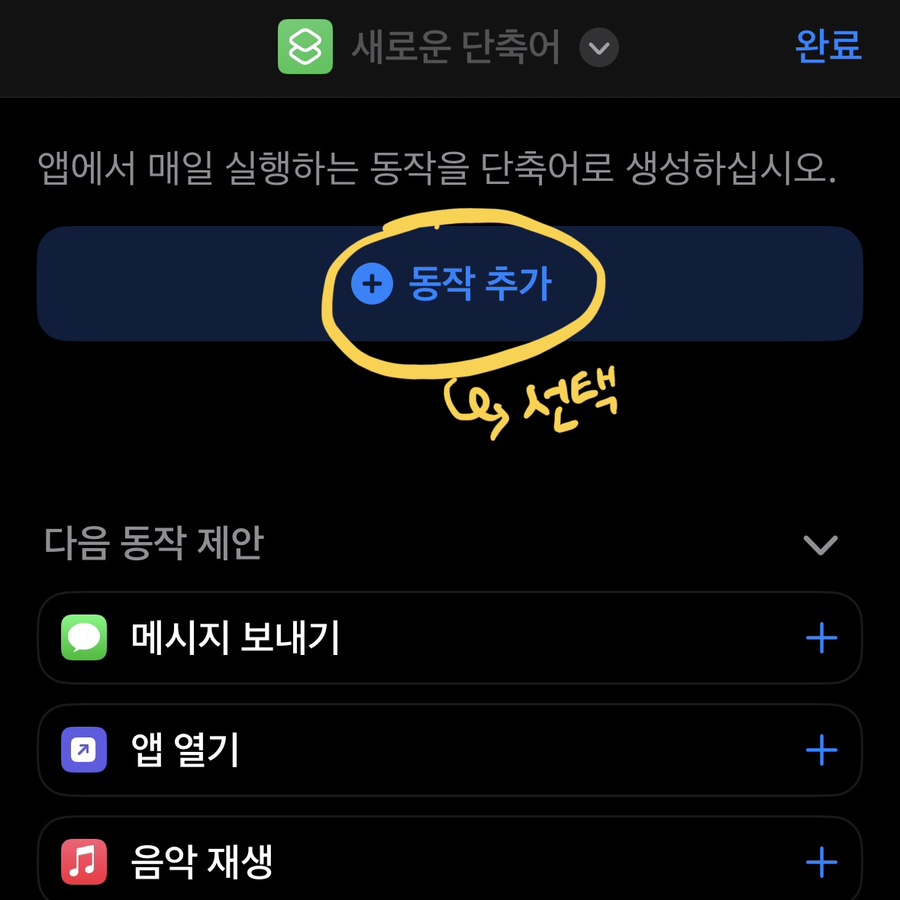Tap the 동작 추가 button
Image resolution: width=900 pixels, height=900 pixels.
point(450,284)
